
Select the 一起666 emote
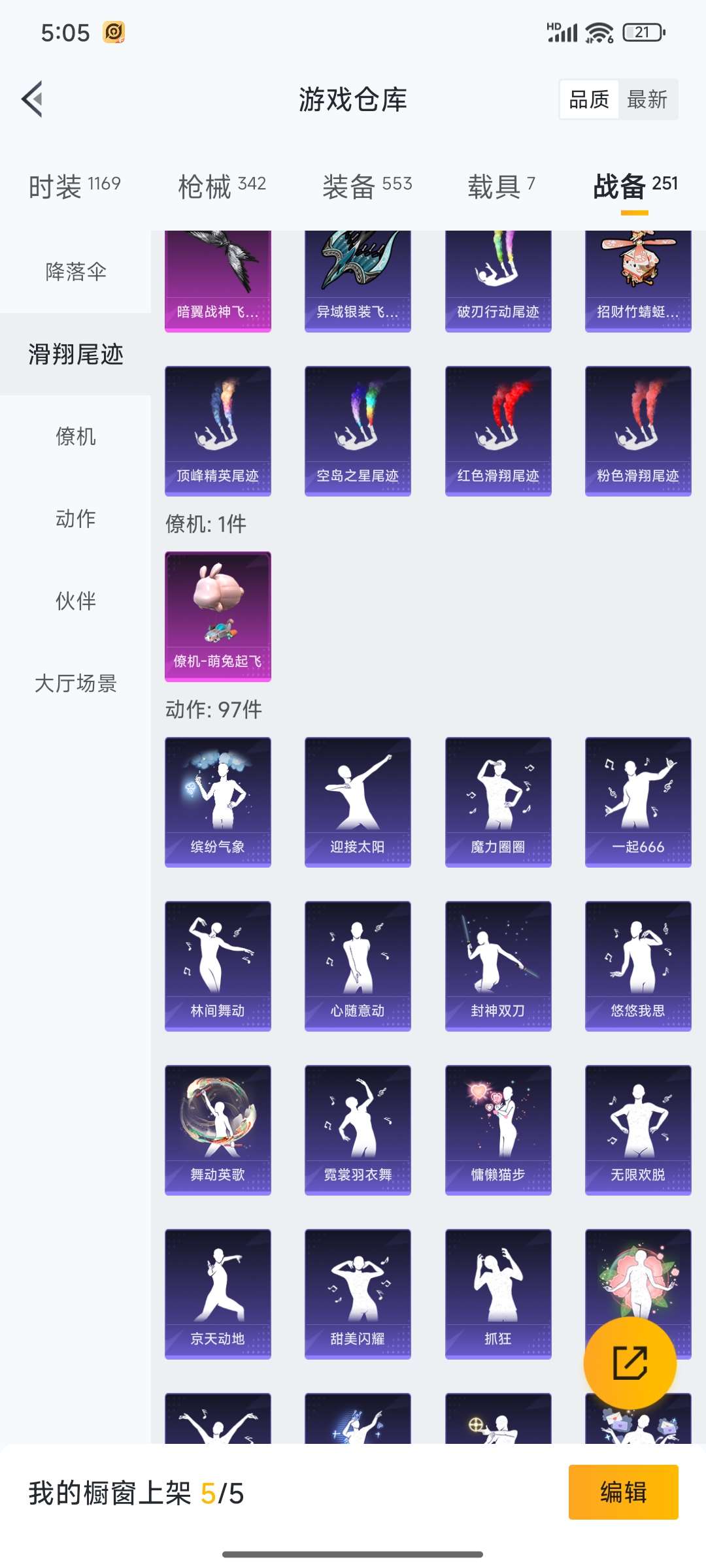click(637, 802)
